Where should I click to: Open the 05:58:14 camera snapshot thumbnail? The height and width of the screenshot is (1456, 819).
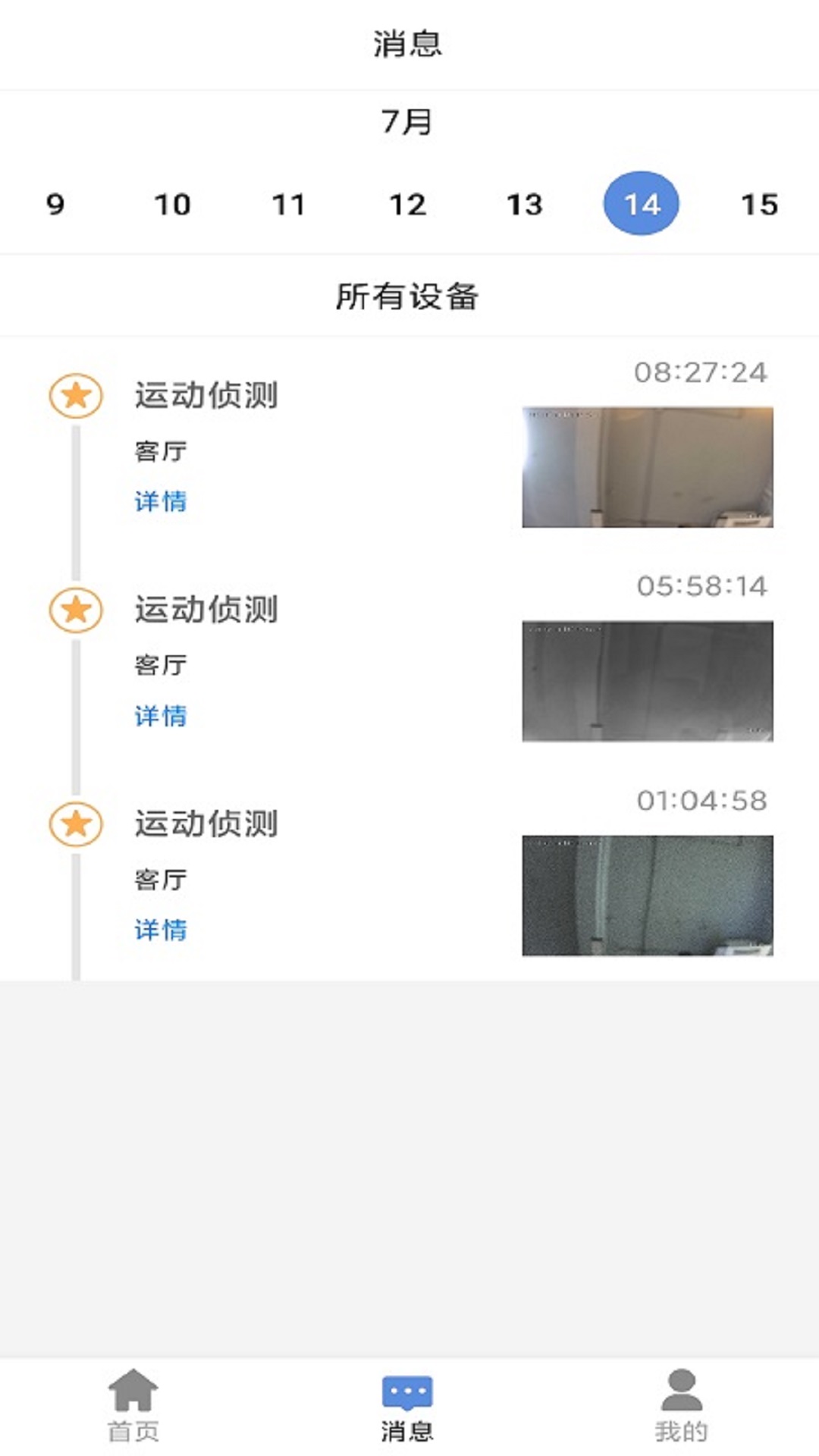646,679
